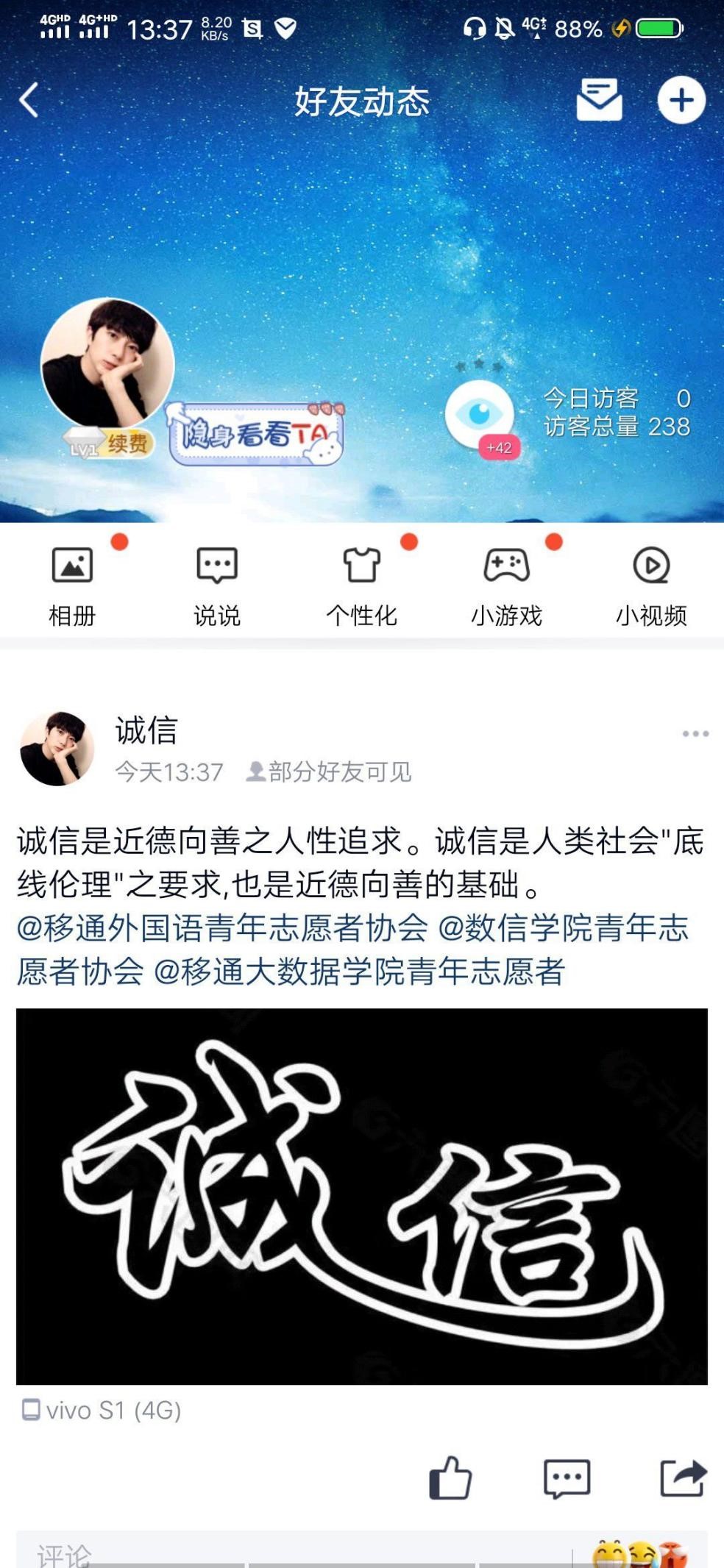This screenshot has width=724, height=1568.
Task: Tap the 续费 membership badge
Action: [127, 443]
